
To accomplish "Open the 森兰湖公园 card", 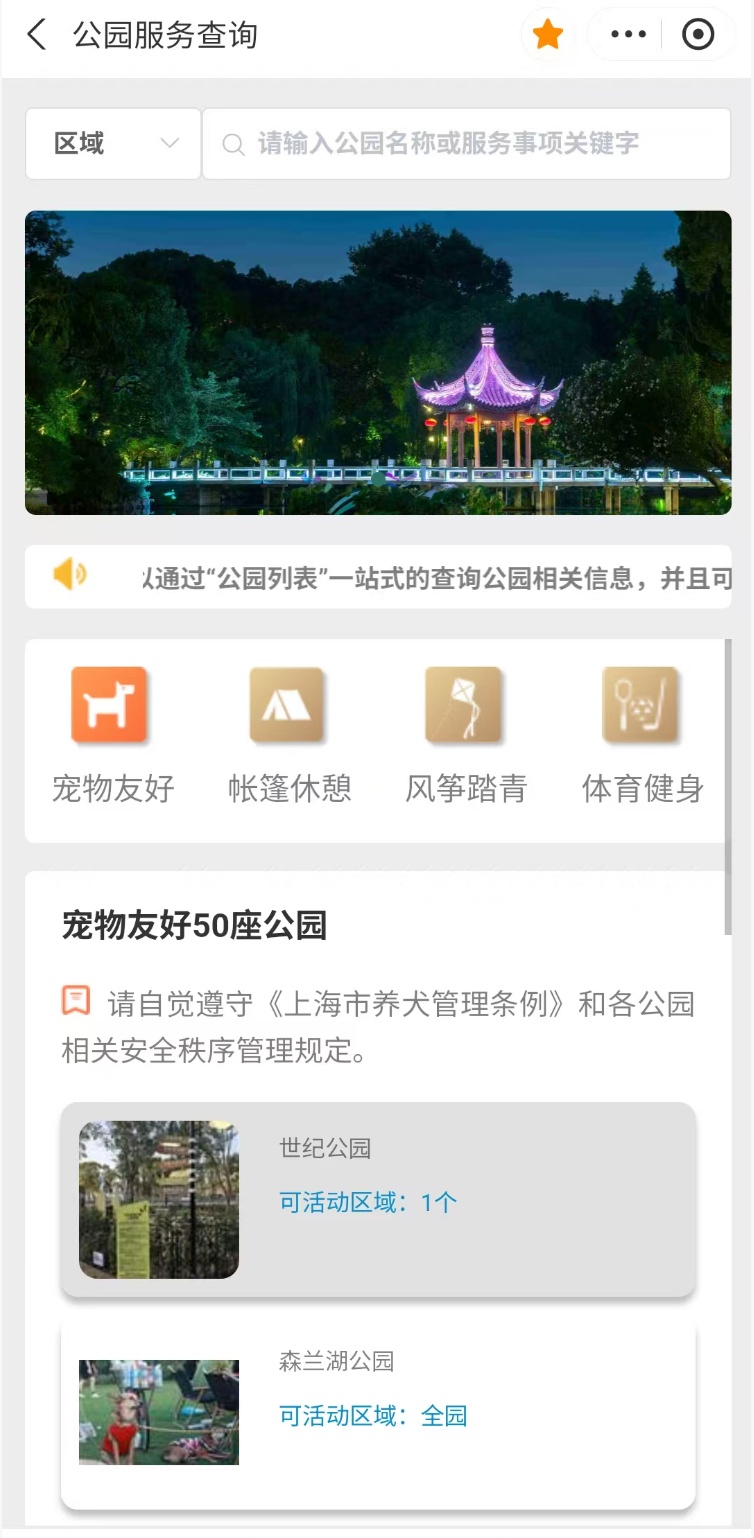I will [x=378, y=1412].
